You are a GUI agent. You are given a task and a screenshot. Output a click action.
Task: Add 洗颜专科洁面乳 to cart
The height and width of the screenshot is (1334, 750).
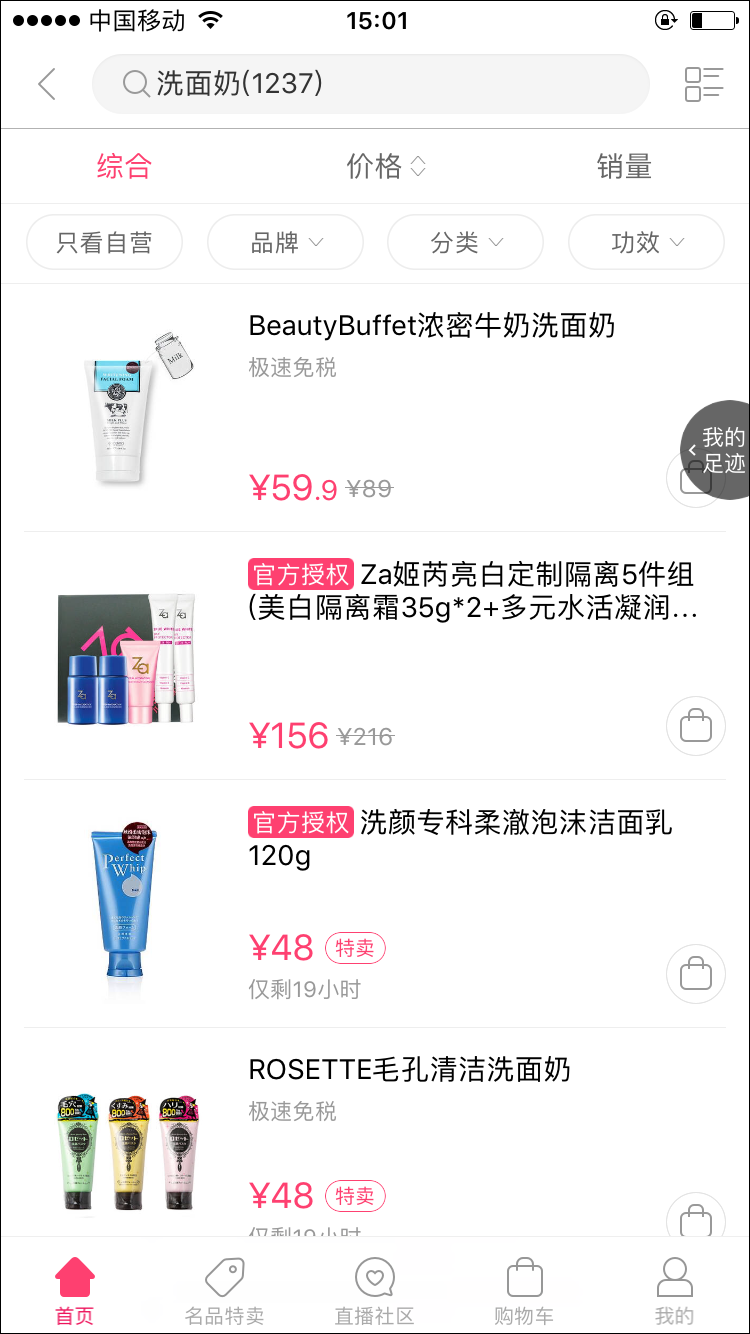click(x=695, y=973)
